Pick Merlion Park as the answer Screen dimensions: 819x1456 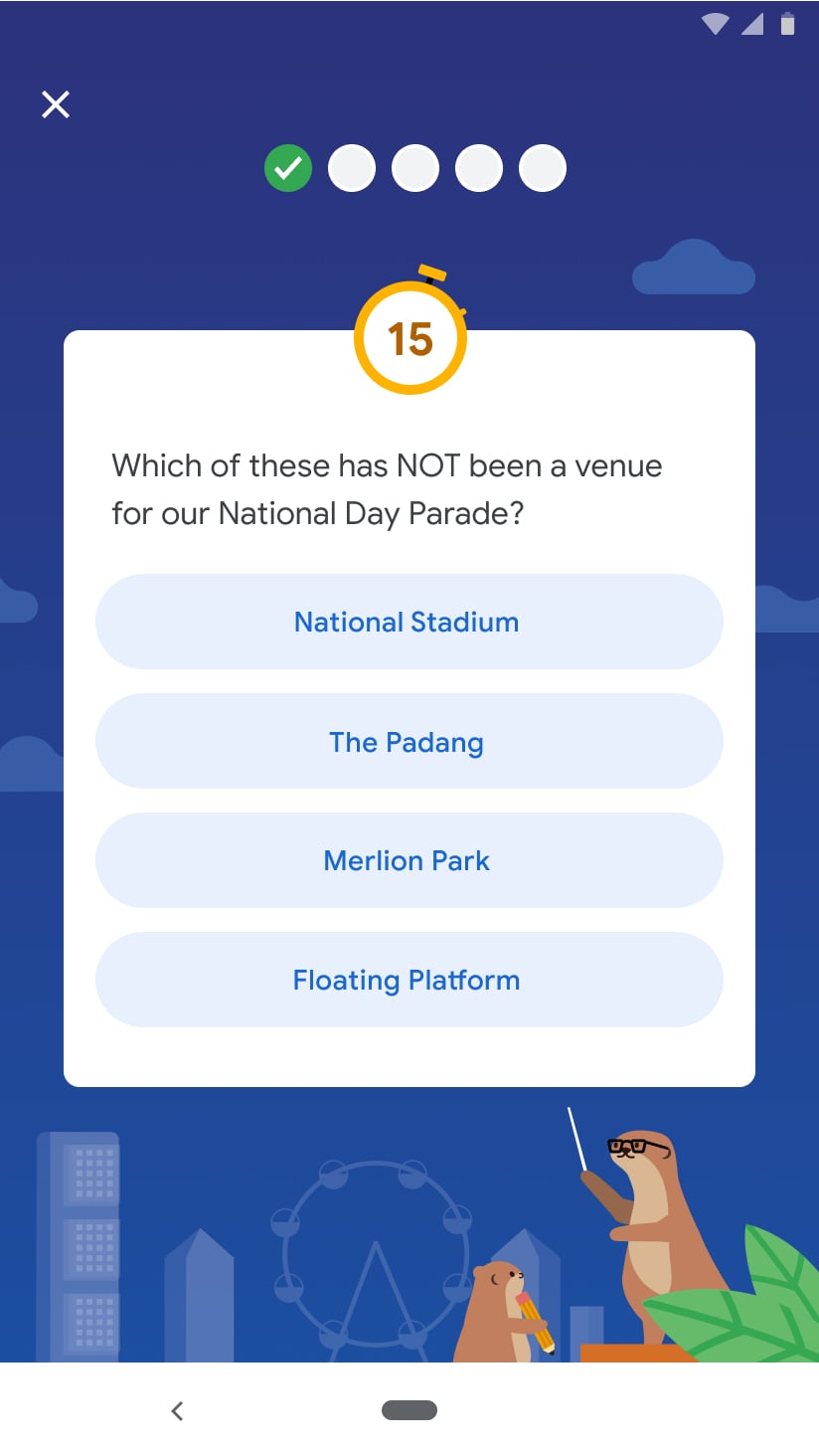[x=409, y=860]
